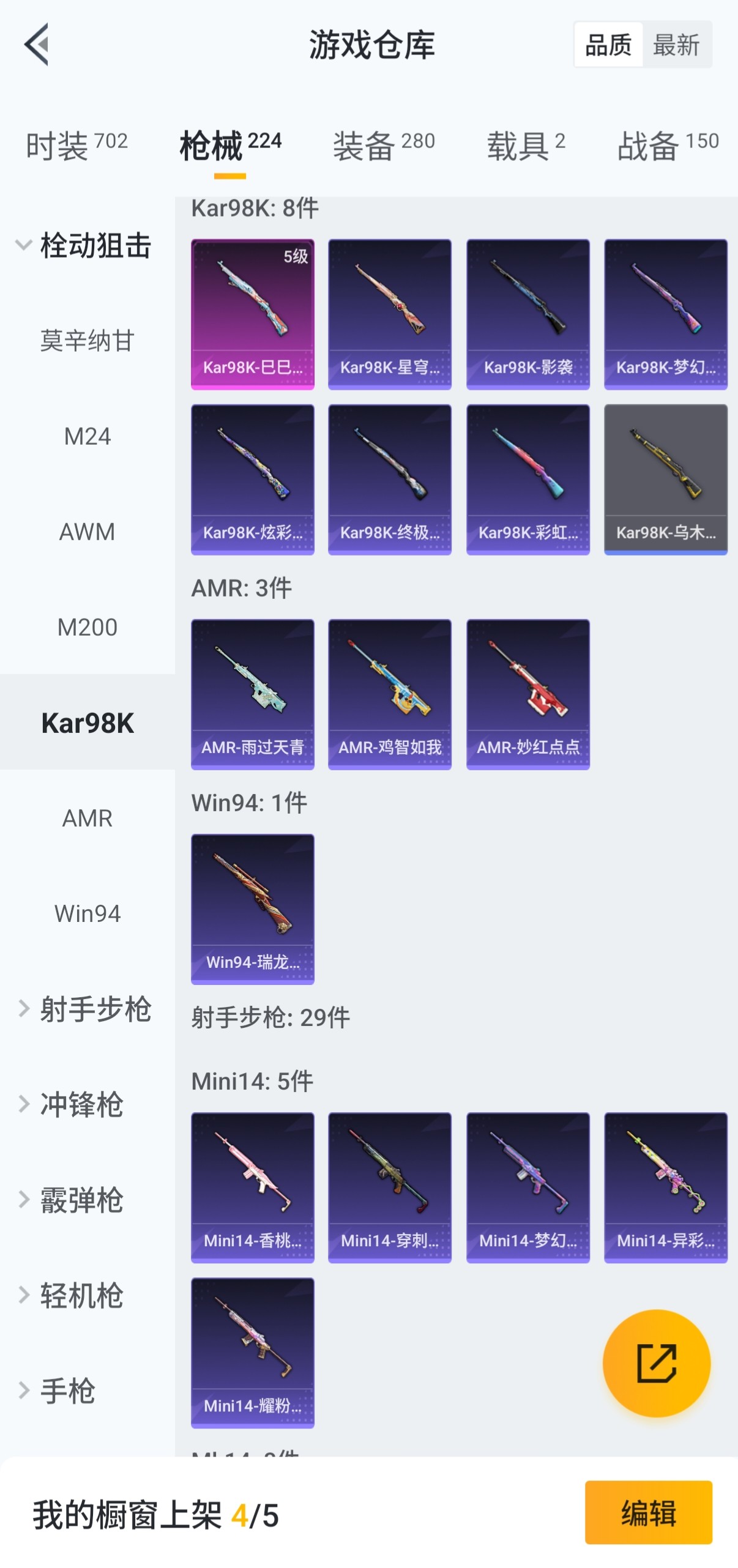Tap 编辑 to edit my showcase

click(x=648, y=1512)
